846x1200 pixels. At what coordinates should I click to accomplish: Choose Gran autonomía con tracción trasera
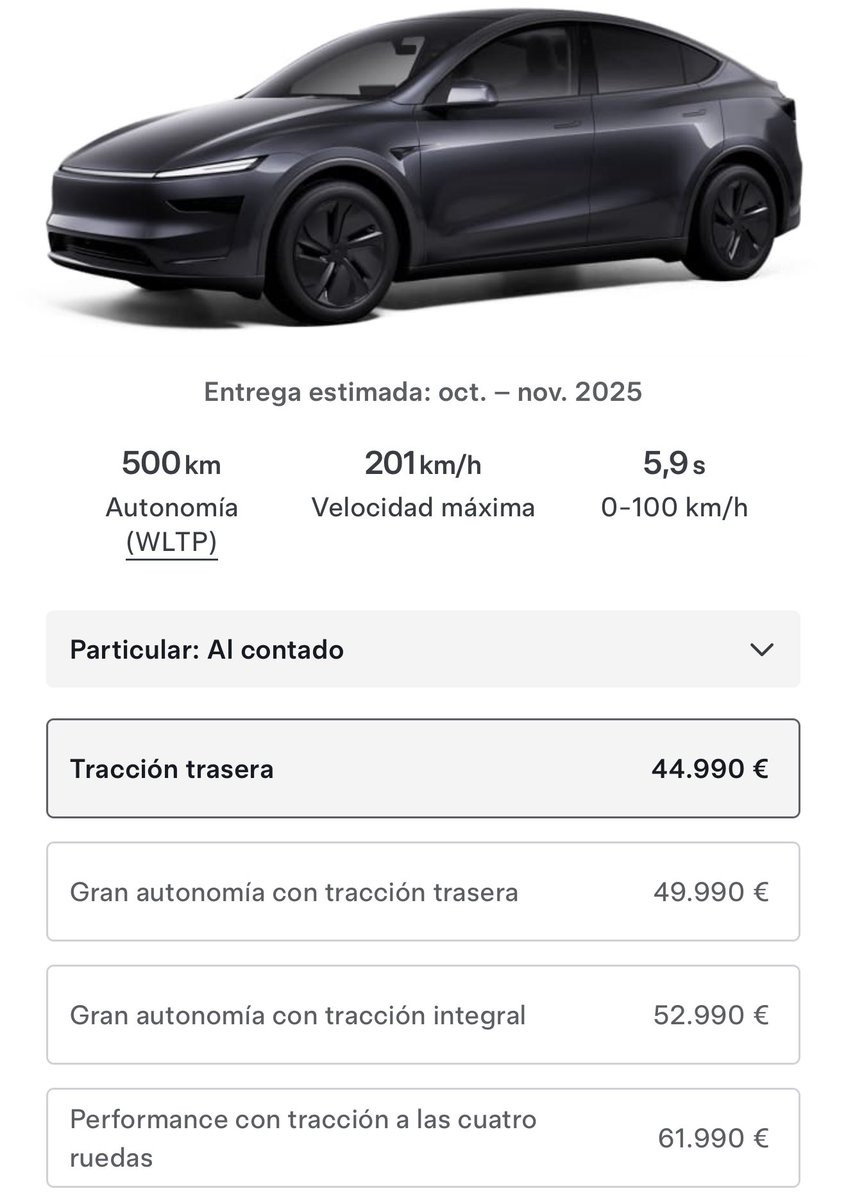(x=423, y=892)
